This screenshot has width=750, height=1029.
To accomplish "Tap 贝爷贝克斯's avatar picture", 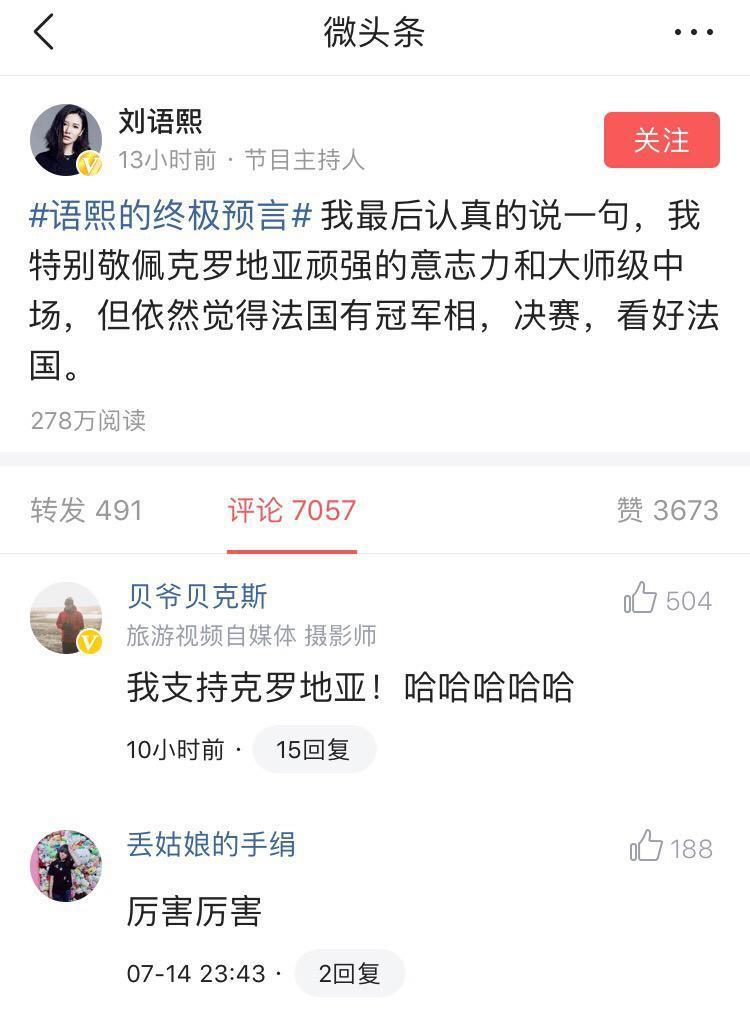I will [66, 618].
